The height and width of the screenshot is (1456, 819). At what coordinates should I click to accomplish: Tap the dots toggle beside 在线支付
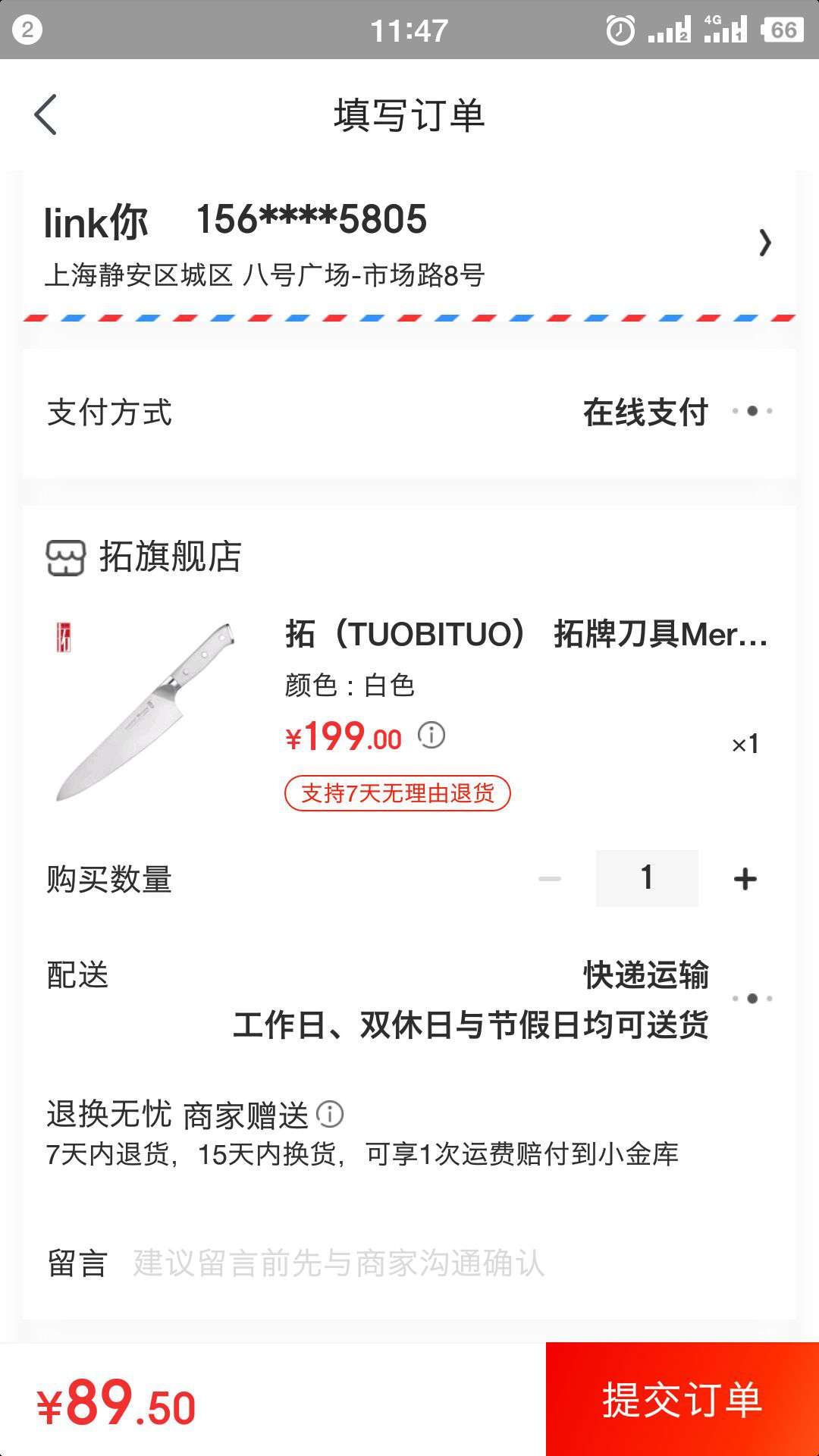755,412
